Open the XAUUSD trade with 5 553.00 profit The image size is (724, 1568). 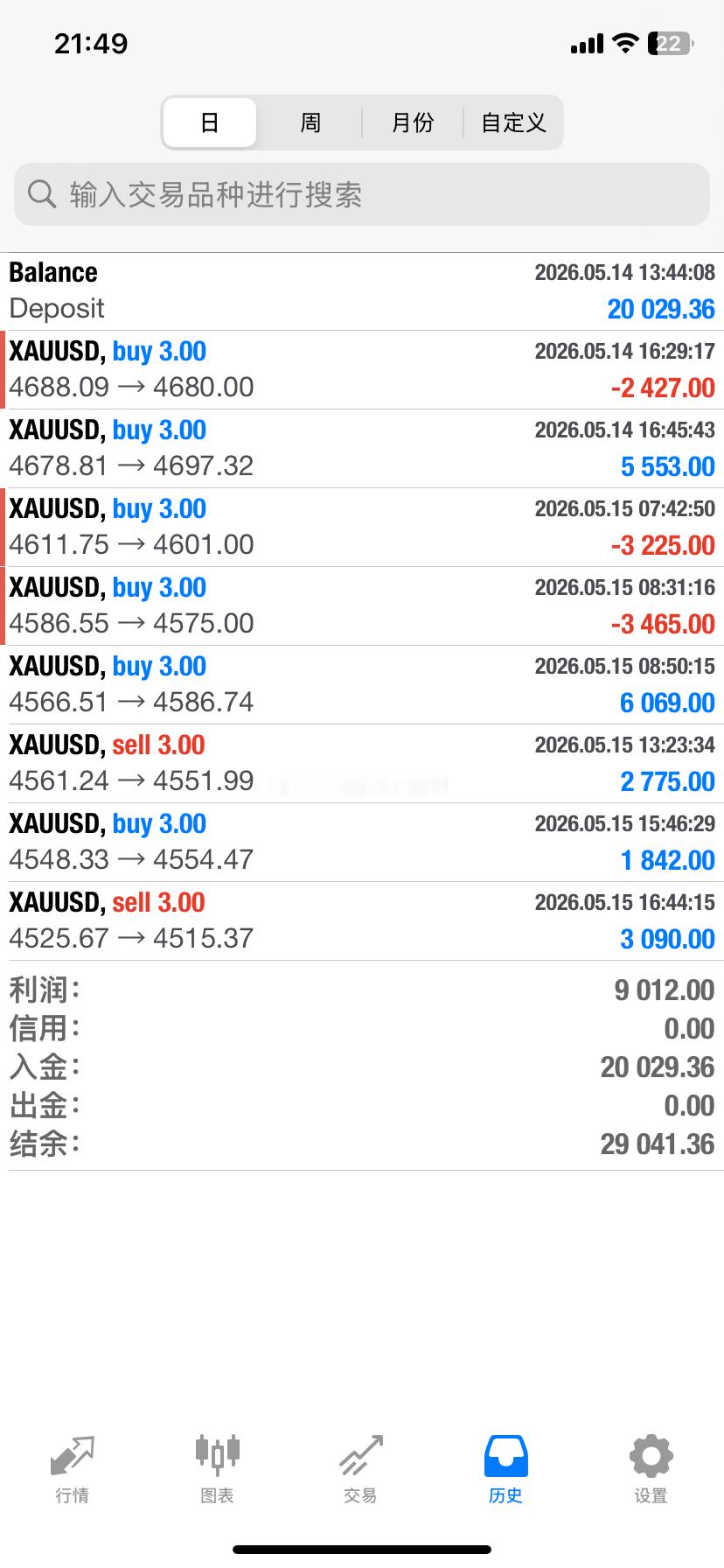coord(362,449)
